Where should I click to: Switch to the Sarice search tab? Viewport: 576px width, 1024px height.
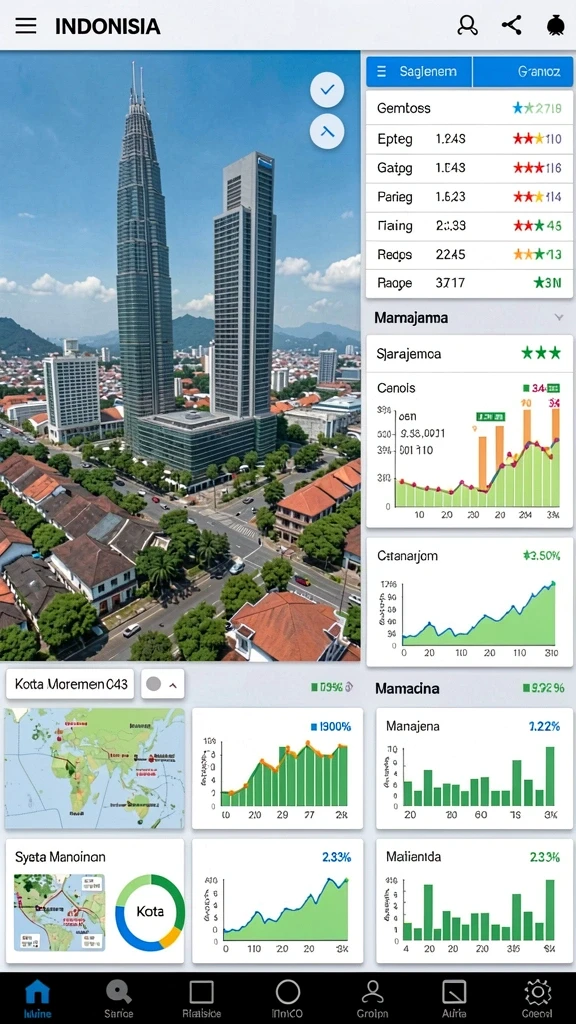pyautogui.click(x=118, y=999)
